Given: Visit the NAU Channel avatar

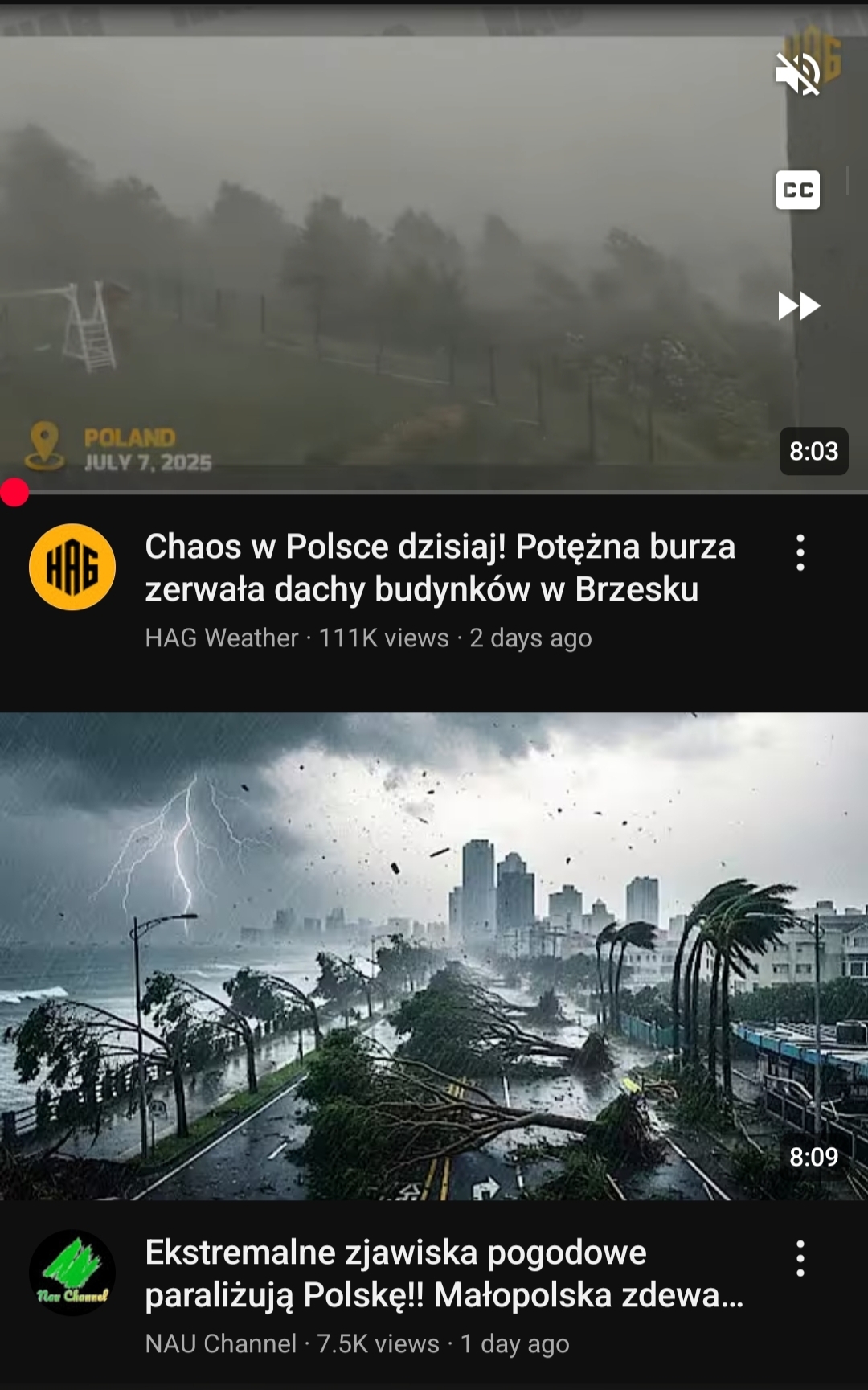Looking at the screenshot, I should [x=72, y=1273].
